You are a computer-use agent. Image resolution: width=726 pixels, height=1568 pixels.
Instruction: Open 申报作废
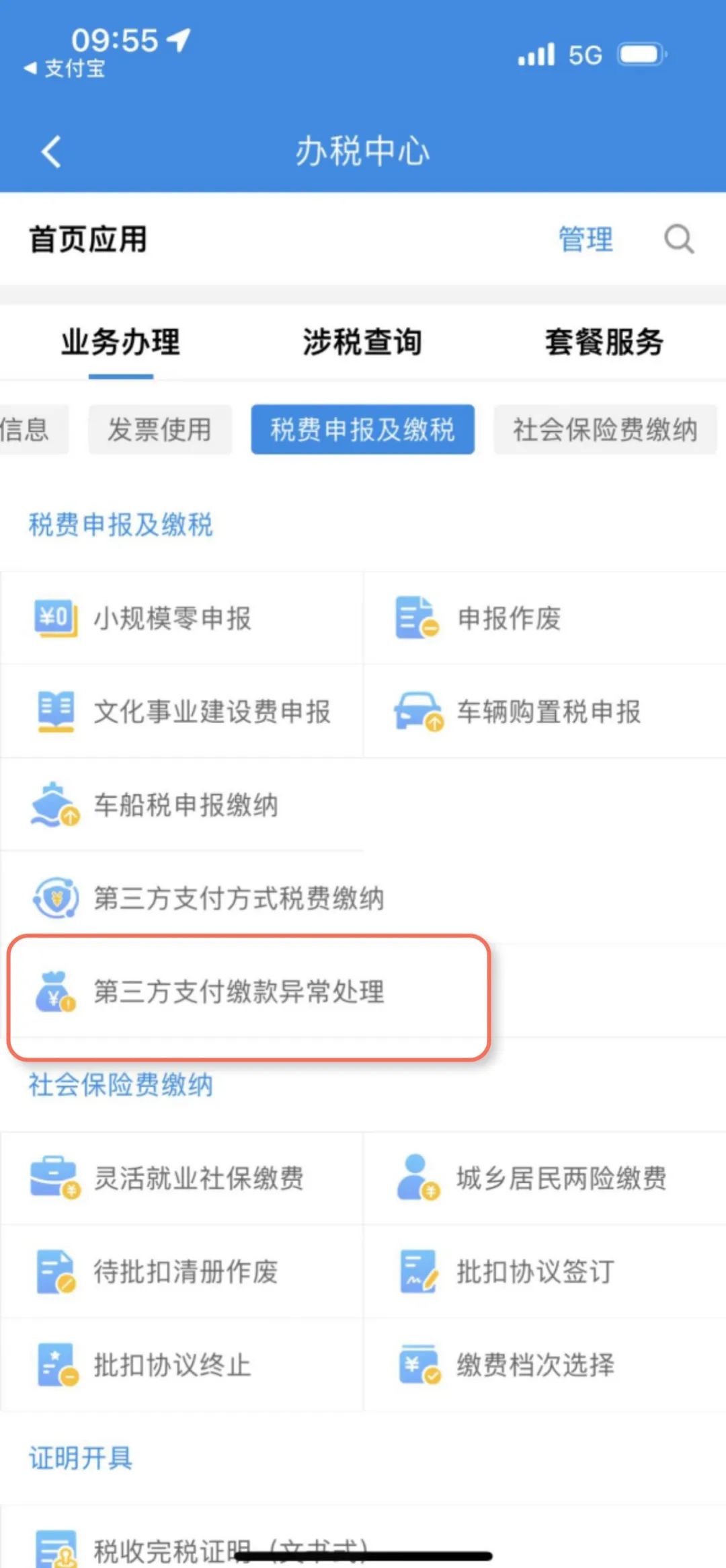pyautogui.click(x=545, y=618)
